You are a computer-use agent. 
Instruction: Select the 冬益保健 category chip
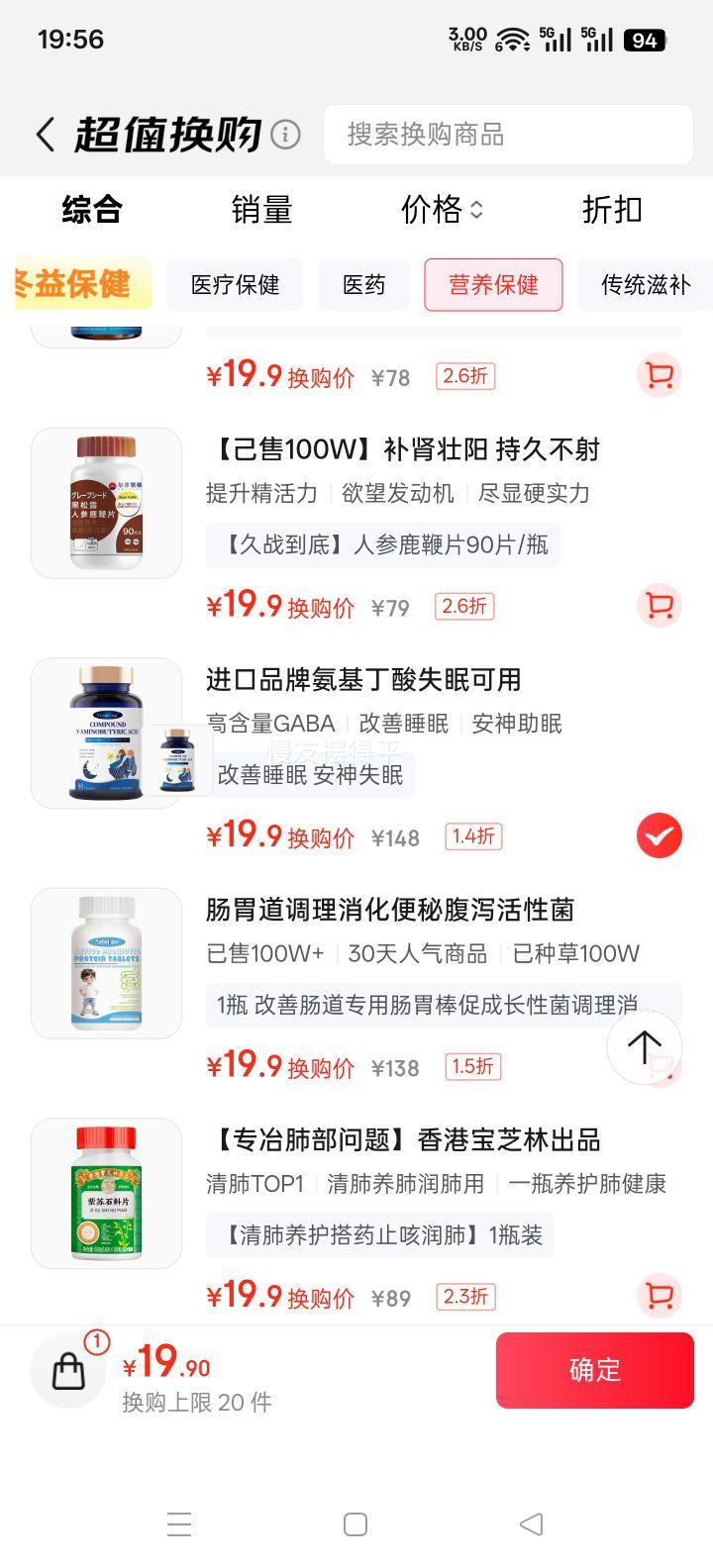(x=81, y=285)
